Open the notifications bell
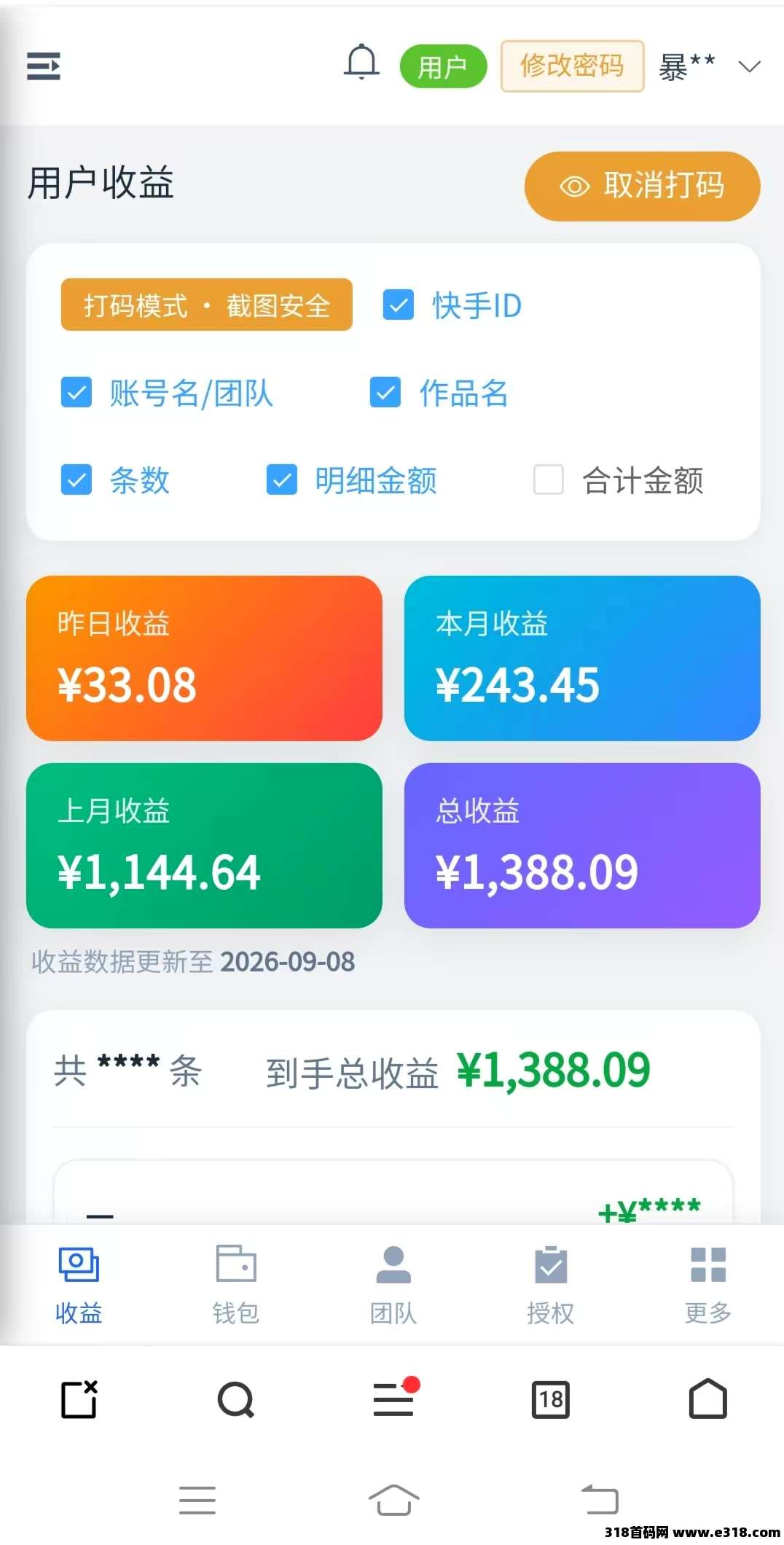 point(361,63)
